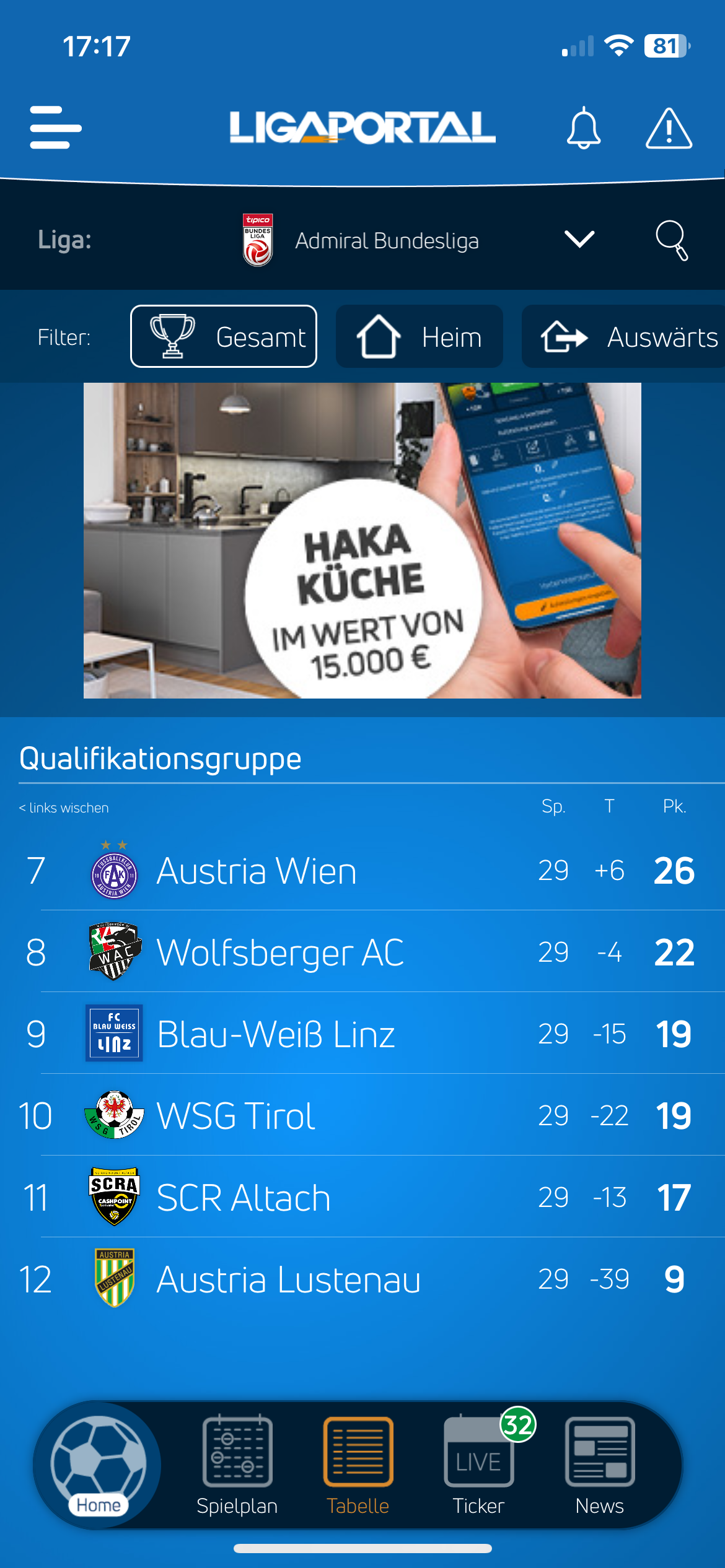The image size is (725, 1568).
Task: Expand the Admiral Bundesliga league dropdown
Action: coord(579,239)
